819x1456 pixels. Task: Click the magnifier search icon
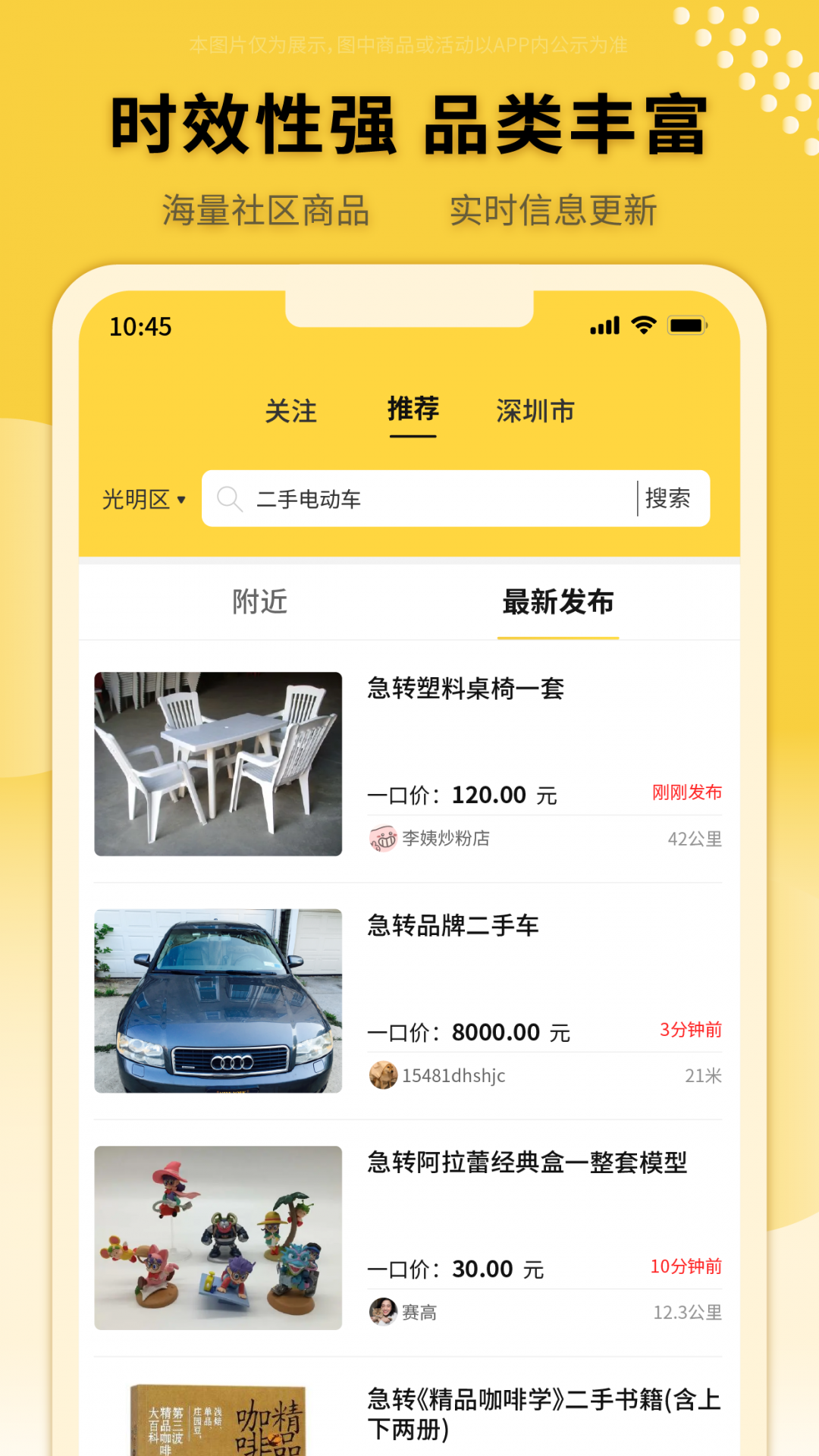click(230, 499)
